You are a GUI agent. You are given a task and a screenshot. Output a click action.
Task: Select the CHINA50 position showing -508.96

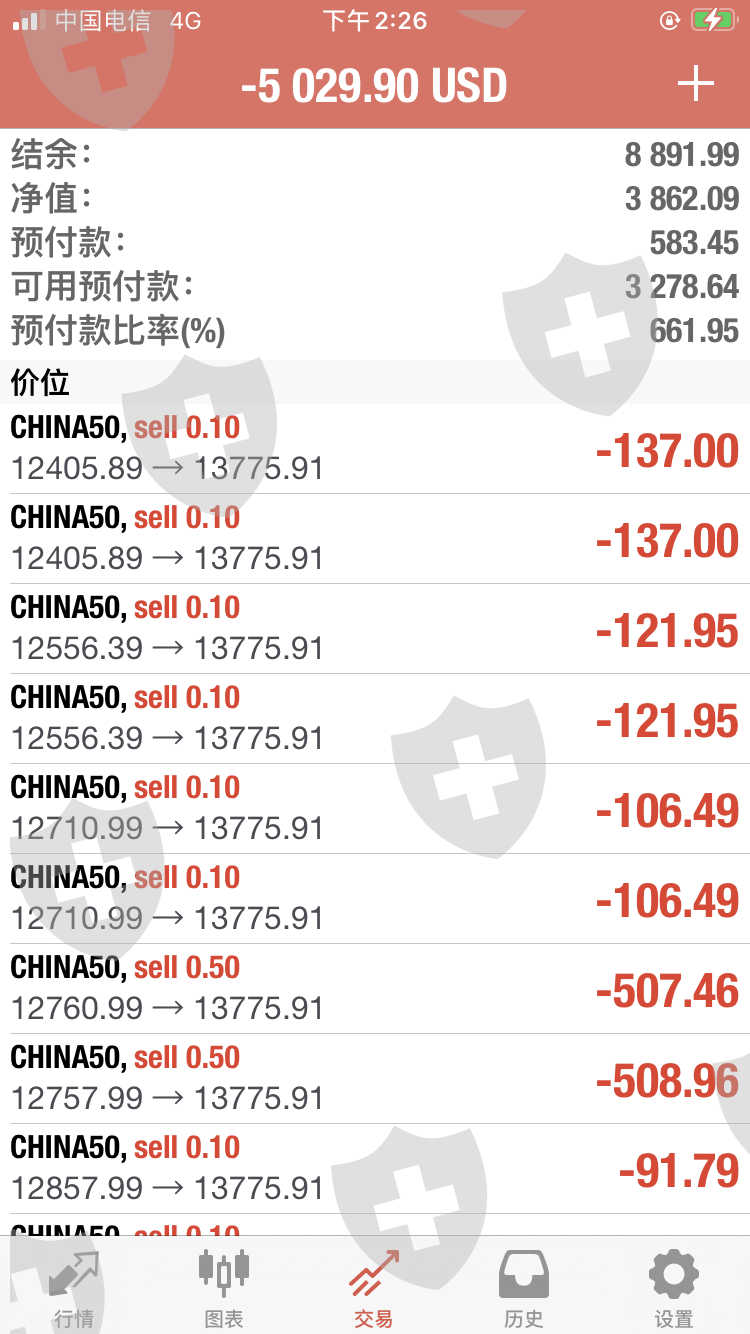[x=375, y=1078]
